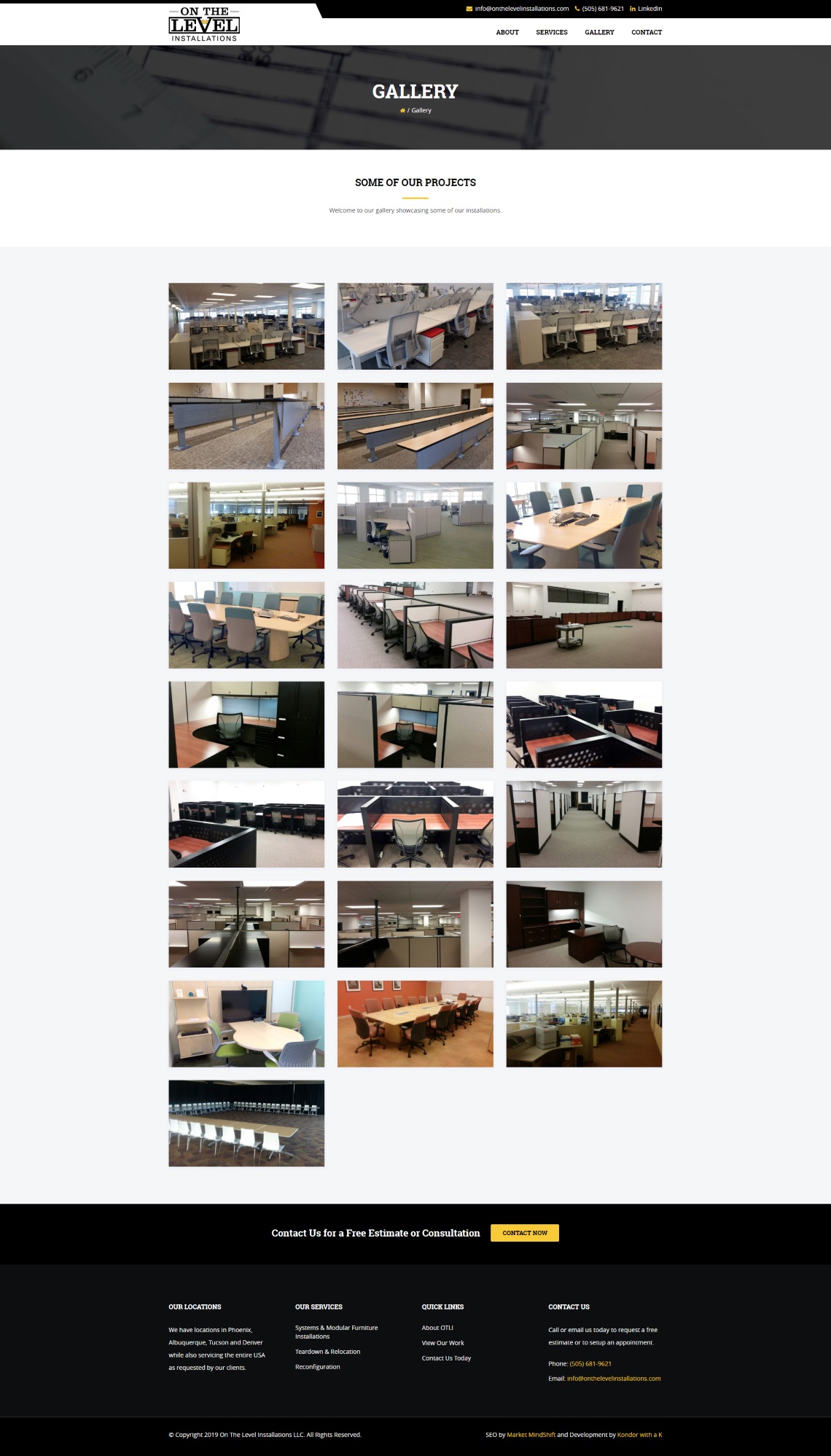Open the Reconfiguration service link
Screen dimensions: 831x1456
tap(318, 1367)
